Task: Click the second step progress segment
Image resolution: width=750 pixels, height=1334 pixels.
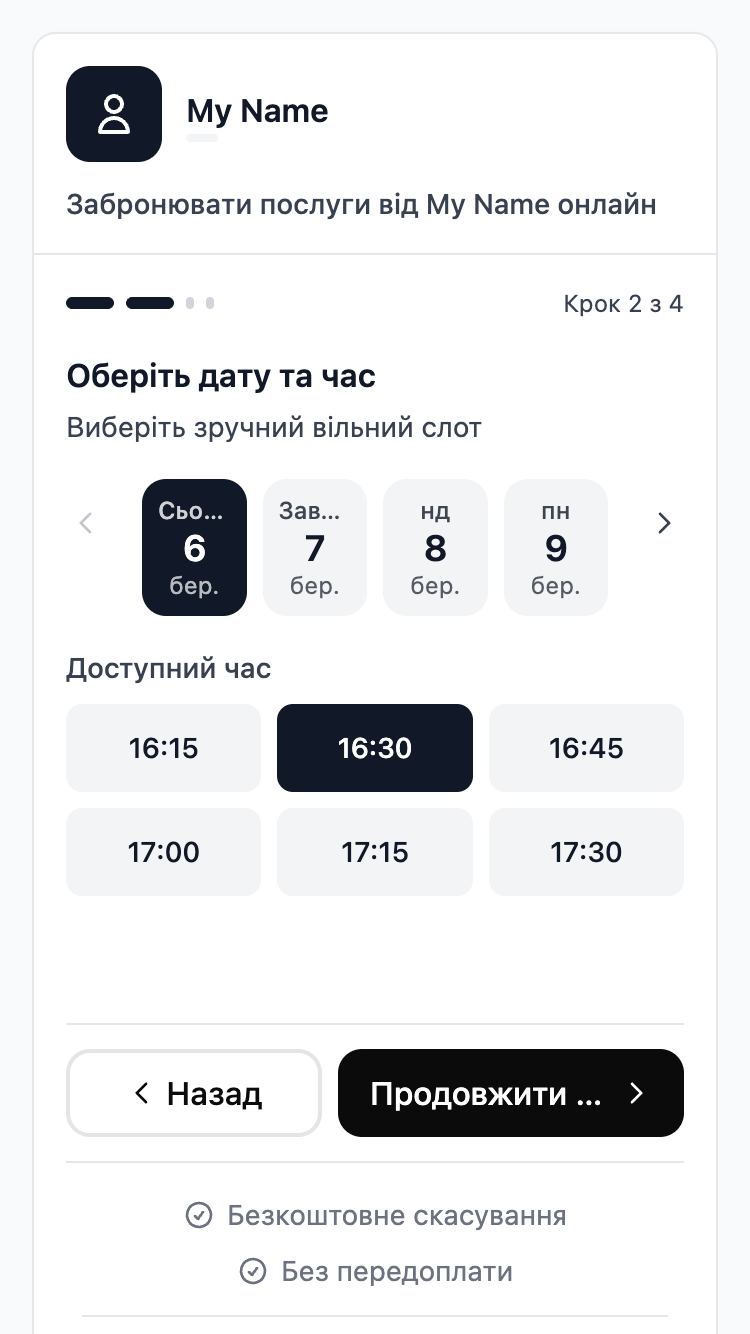Action: (150, 302)
